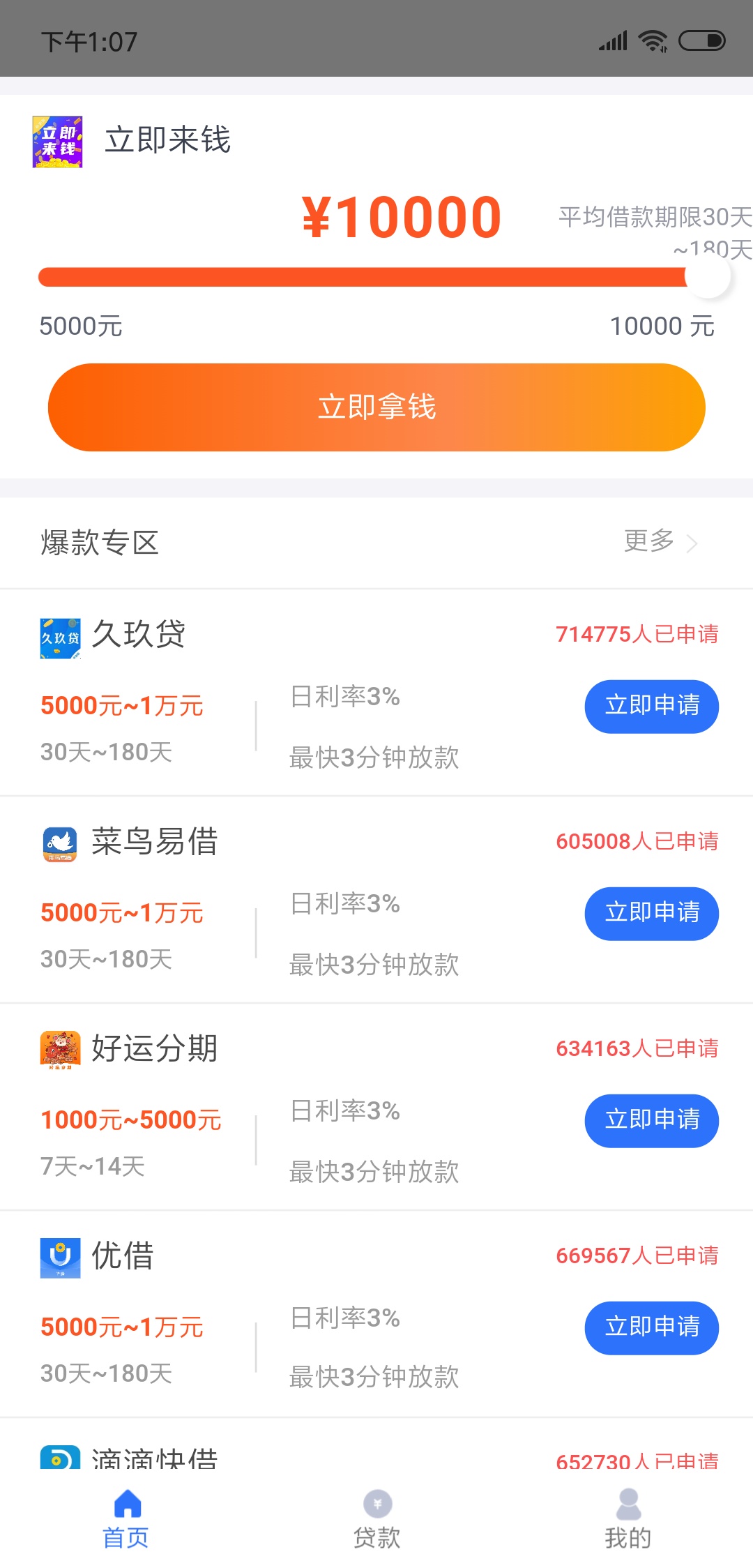This screenshot has width=753, height=1568.
Task: Open 更多 in the 爆款专区 section
Action: pos(660,541)
